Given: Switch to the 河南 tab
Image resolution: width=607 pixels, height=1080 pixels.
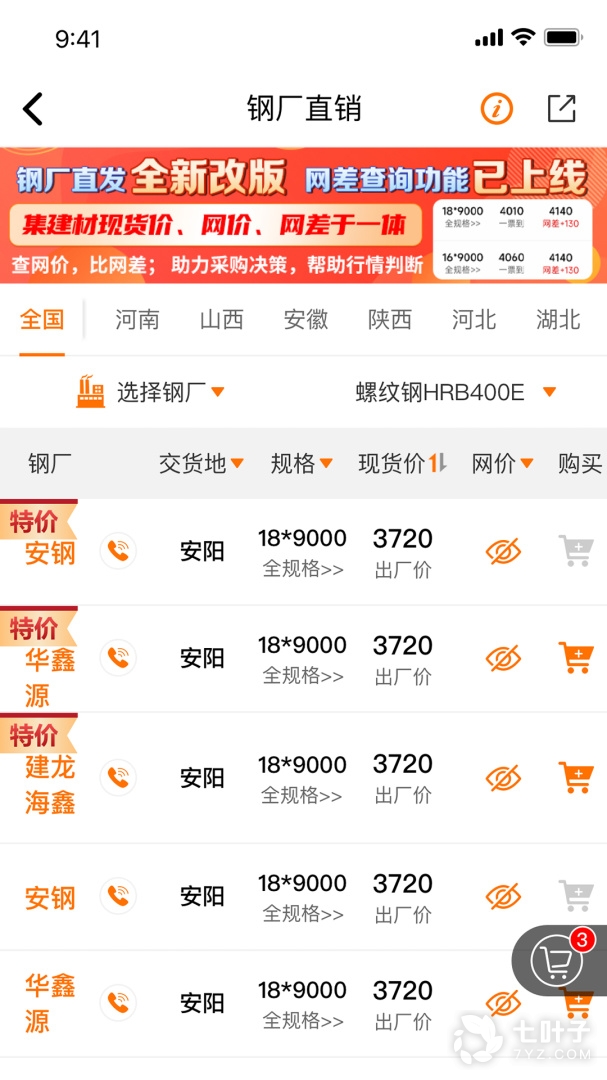Looking at the screenshot, I should 137,320.
